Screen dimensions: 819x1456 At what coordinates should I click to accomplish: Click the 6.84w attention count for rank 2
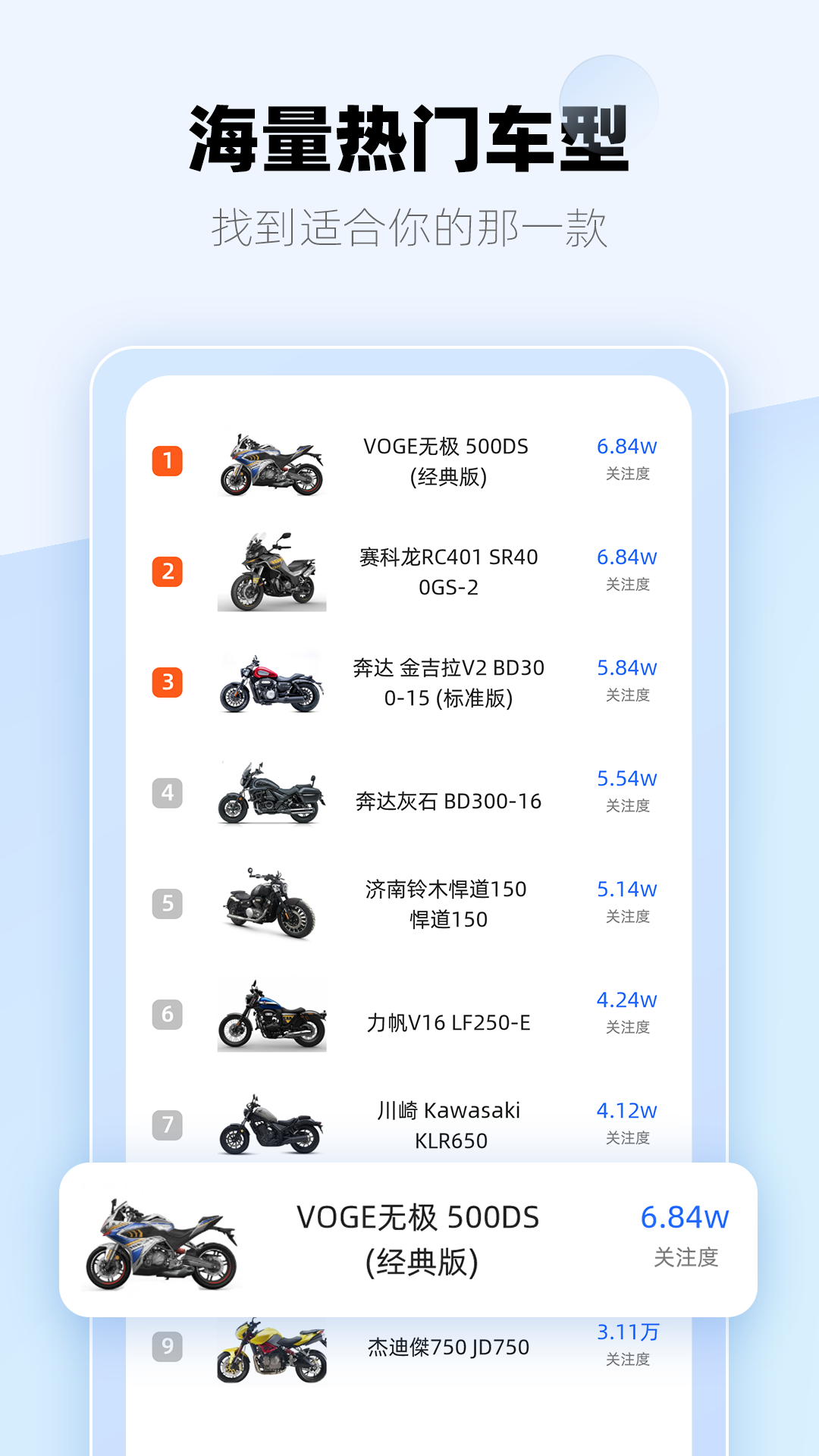coord(627,559)
